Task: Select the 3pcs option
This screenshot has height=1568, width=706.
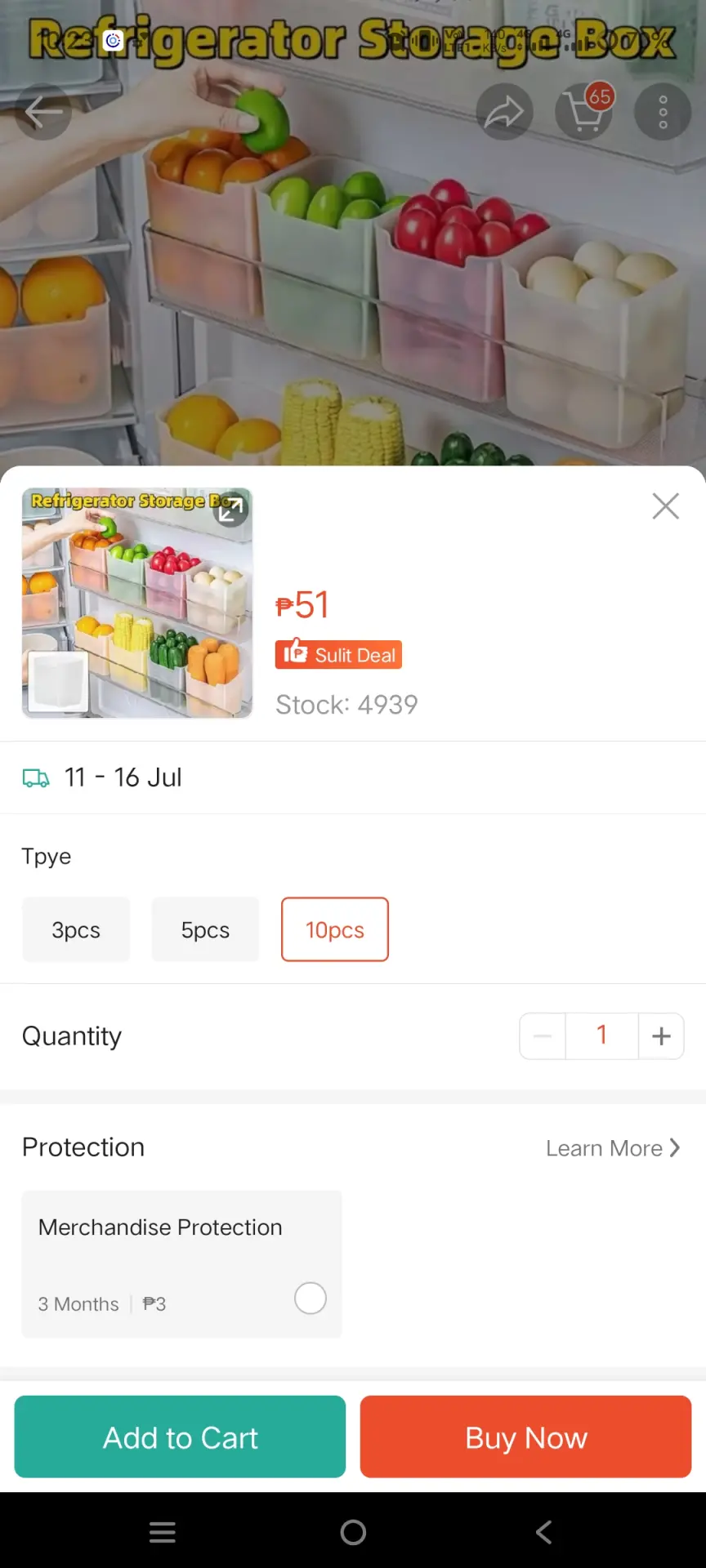Action: tap(76, 929)
